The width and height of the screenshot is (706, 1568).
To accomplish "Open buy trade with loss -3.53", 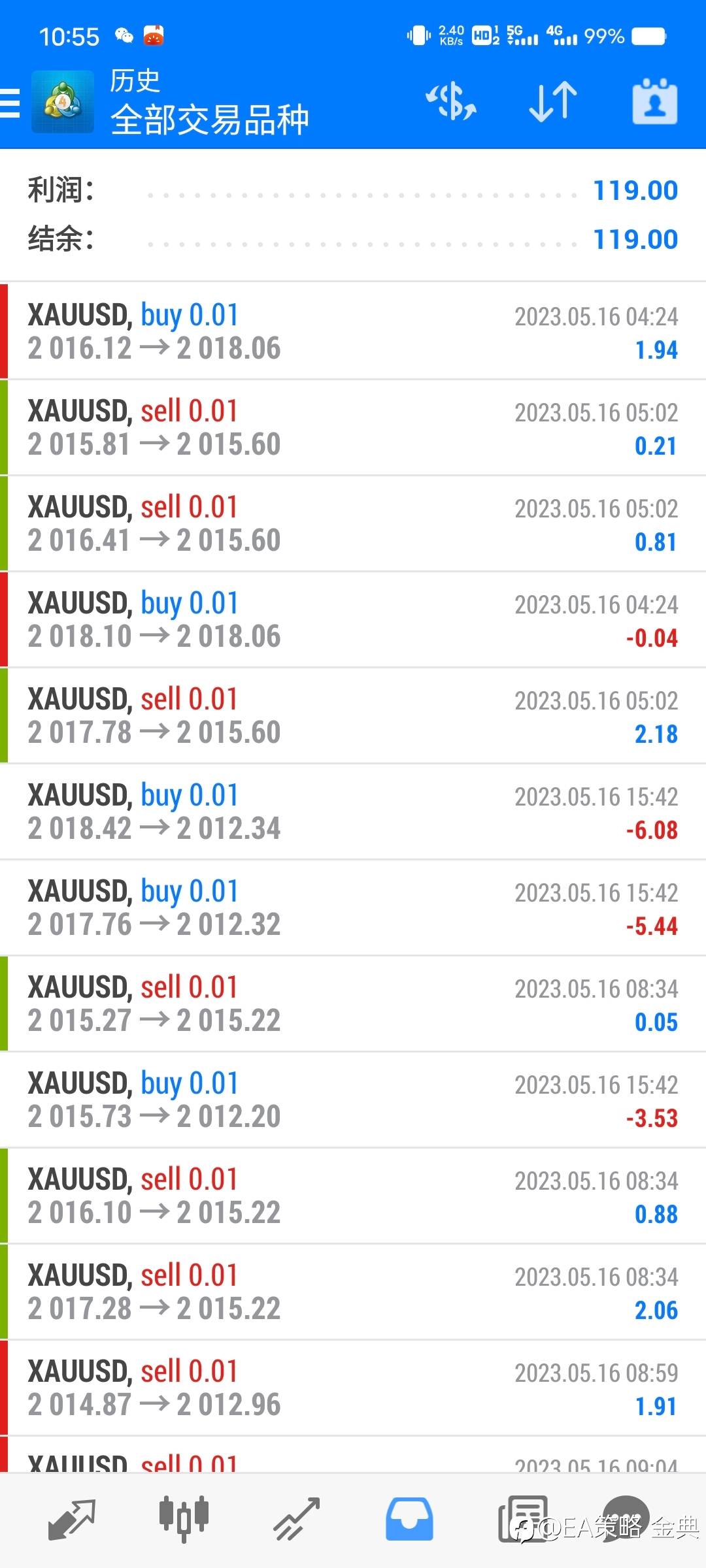I will point(353,1100).
